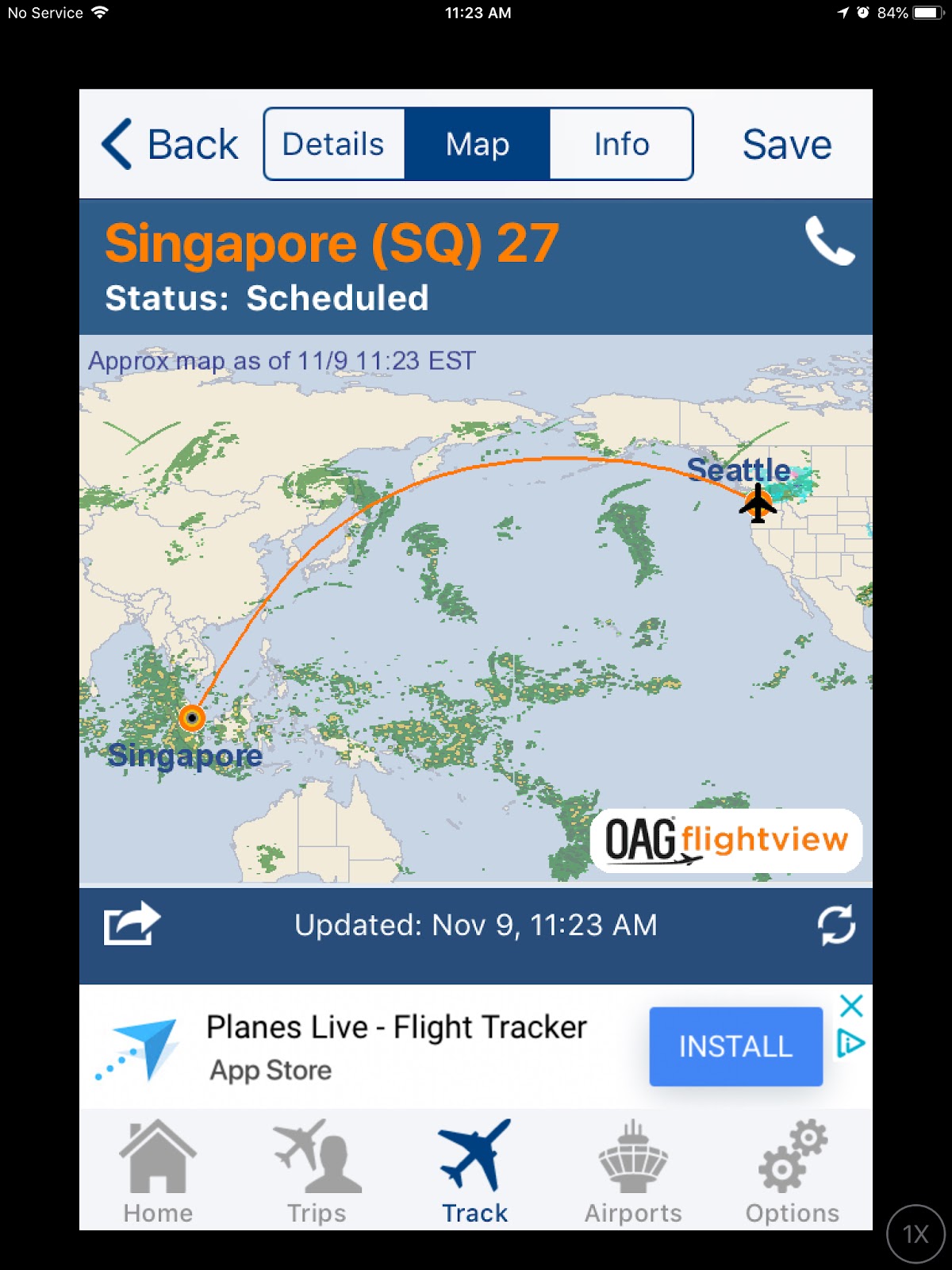
Task: Refresh the flight map data
Action: pyautogui.click(x=836, y=925)
